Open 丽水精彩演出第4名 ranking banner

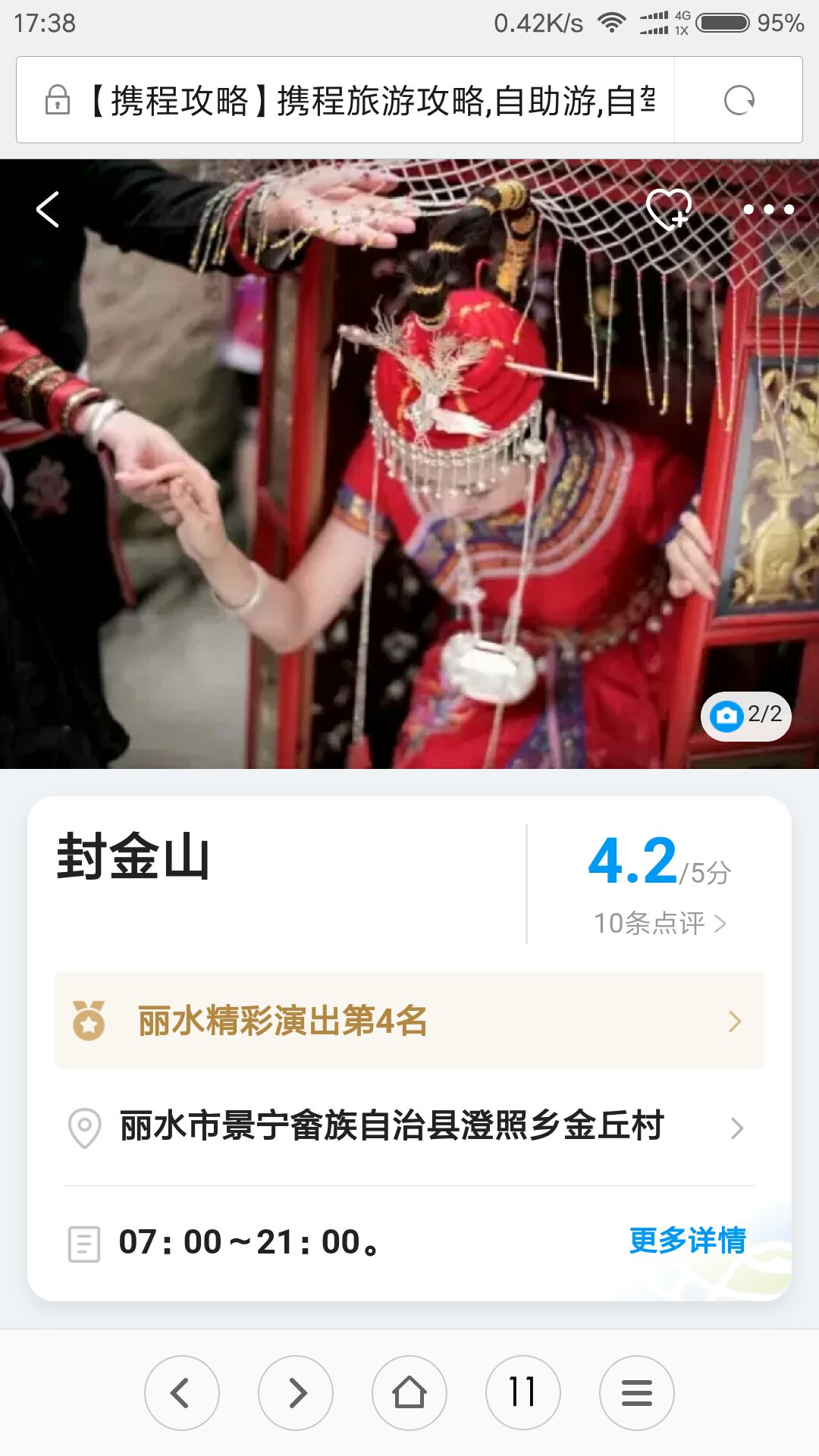click(409, 1021)
